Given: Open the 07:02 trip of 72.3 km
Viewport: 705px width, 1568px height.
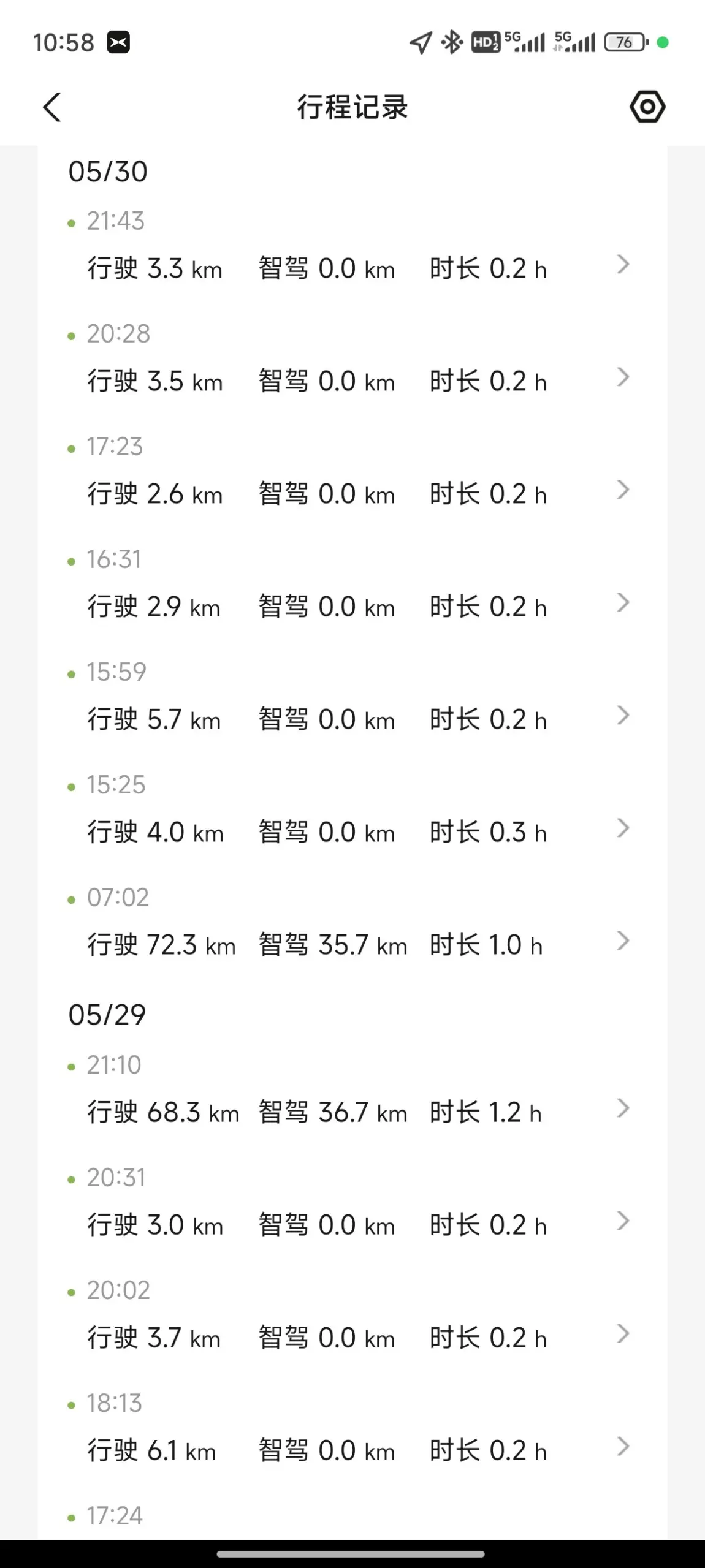Looking at the screenshot, I should click(x=352, y=924).
